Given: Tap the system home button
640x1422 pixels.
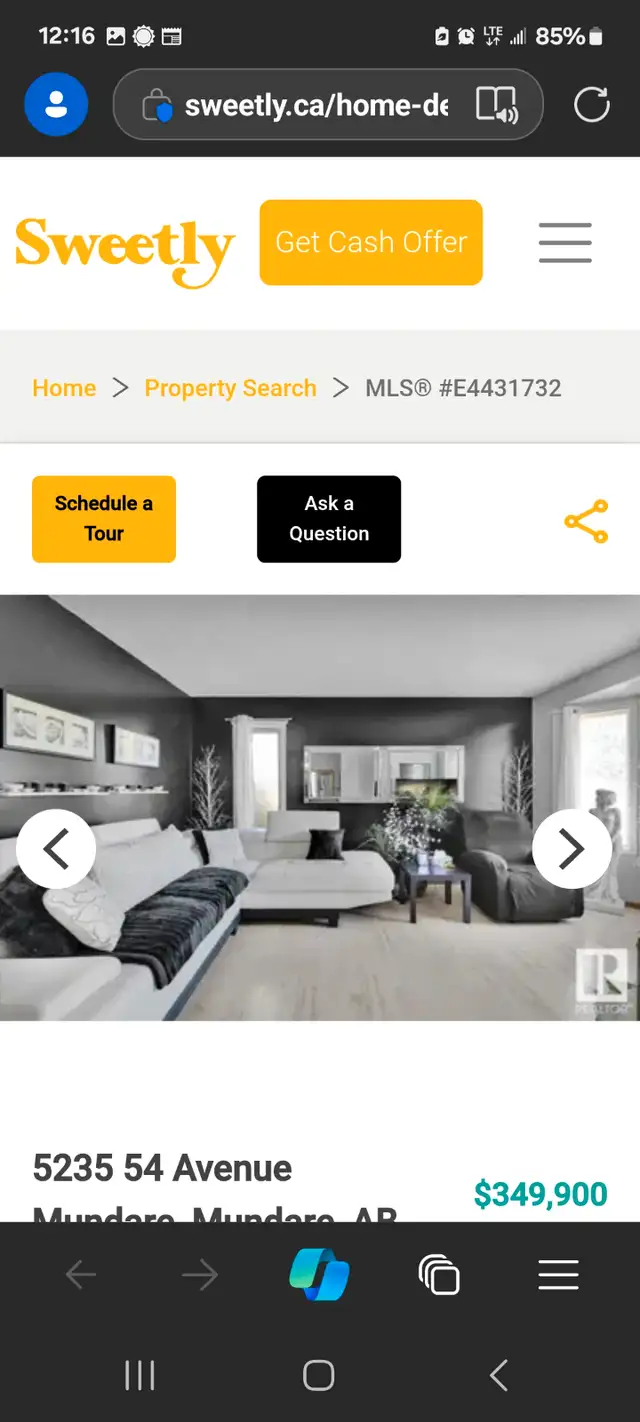Looking at the screenshot, I should pyautogui.click(x=319, y=1376).
